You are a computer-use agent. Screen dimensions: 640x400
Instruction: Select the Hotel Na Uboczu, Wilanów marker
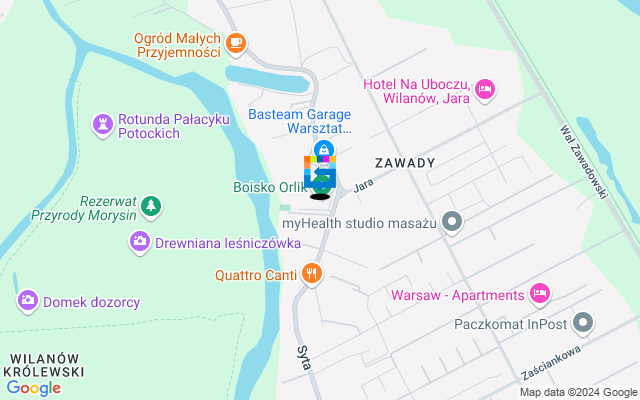[485, 90]
